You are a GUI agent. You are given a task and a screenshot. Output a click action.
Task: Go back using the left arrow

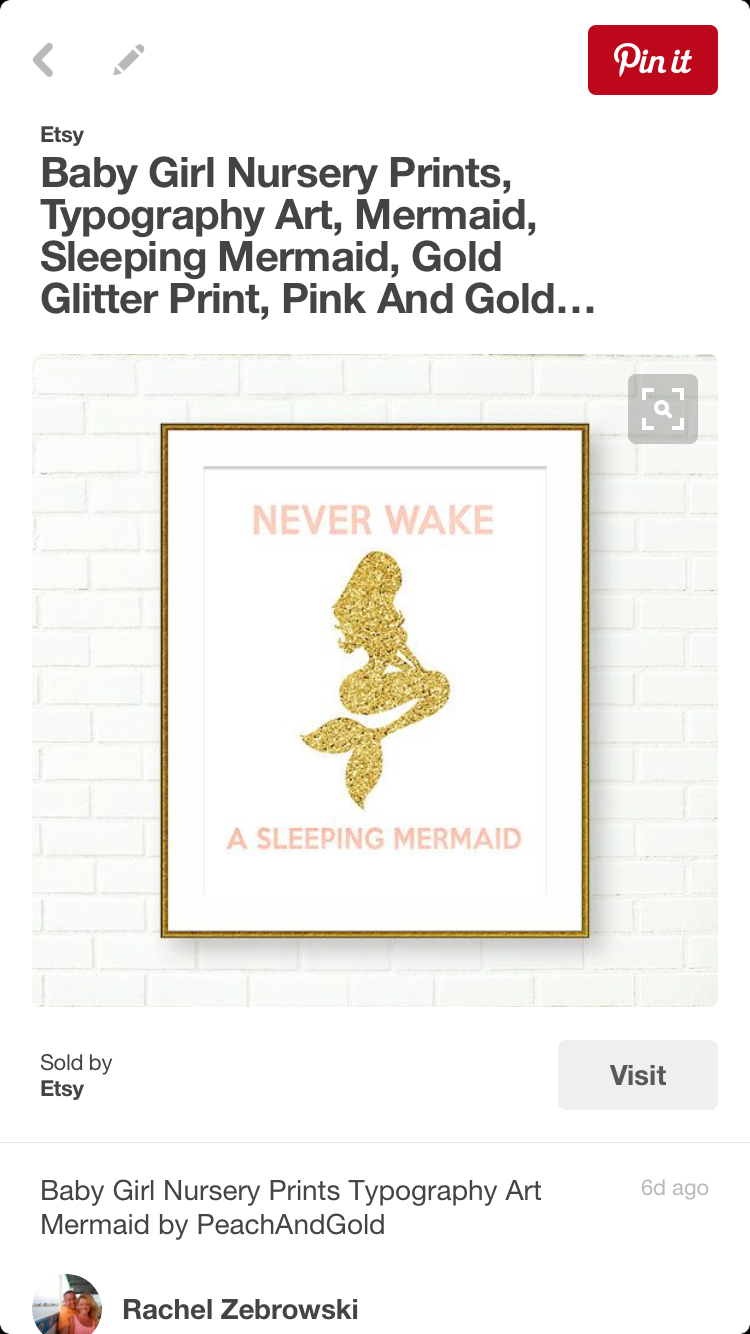coord(43,60)
